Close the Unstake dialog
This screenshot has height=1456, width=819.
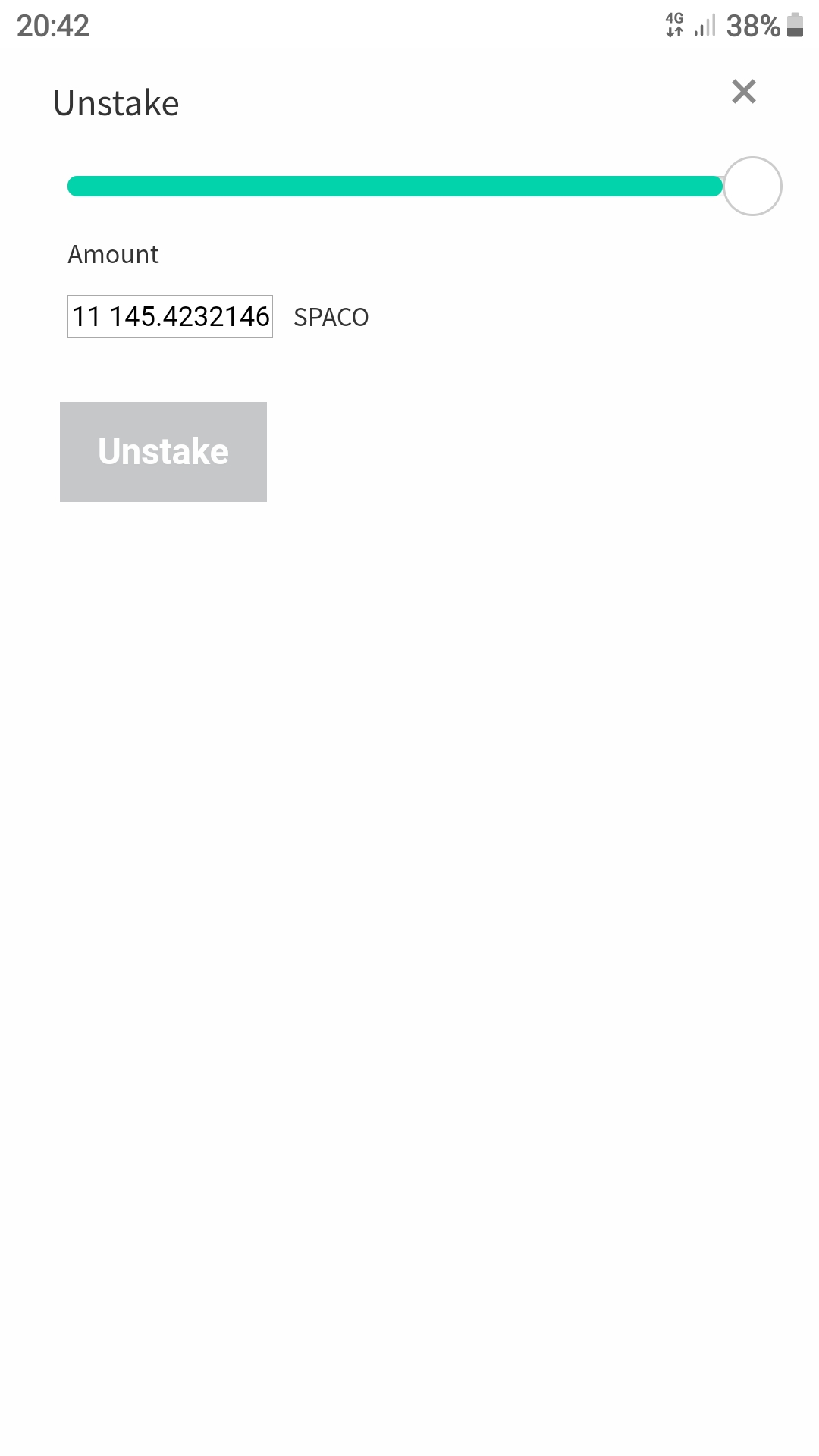744,92
